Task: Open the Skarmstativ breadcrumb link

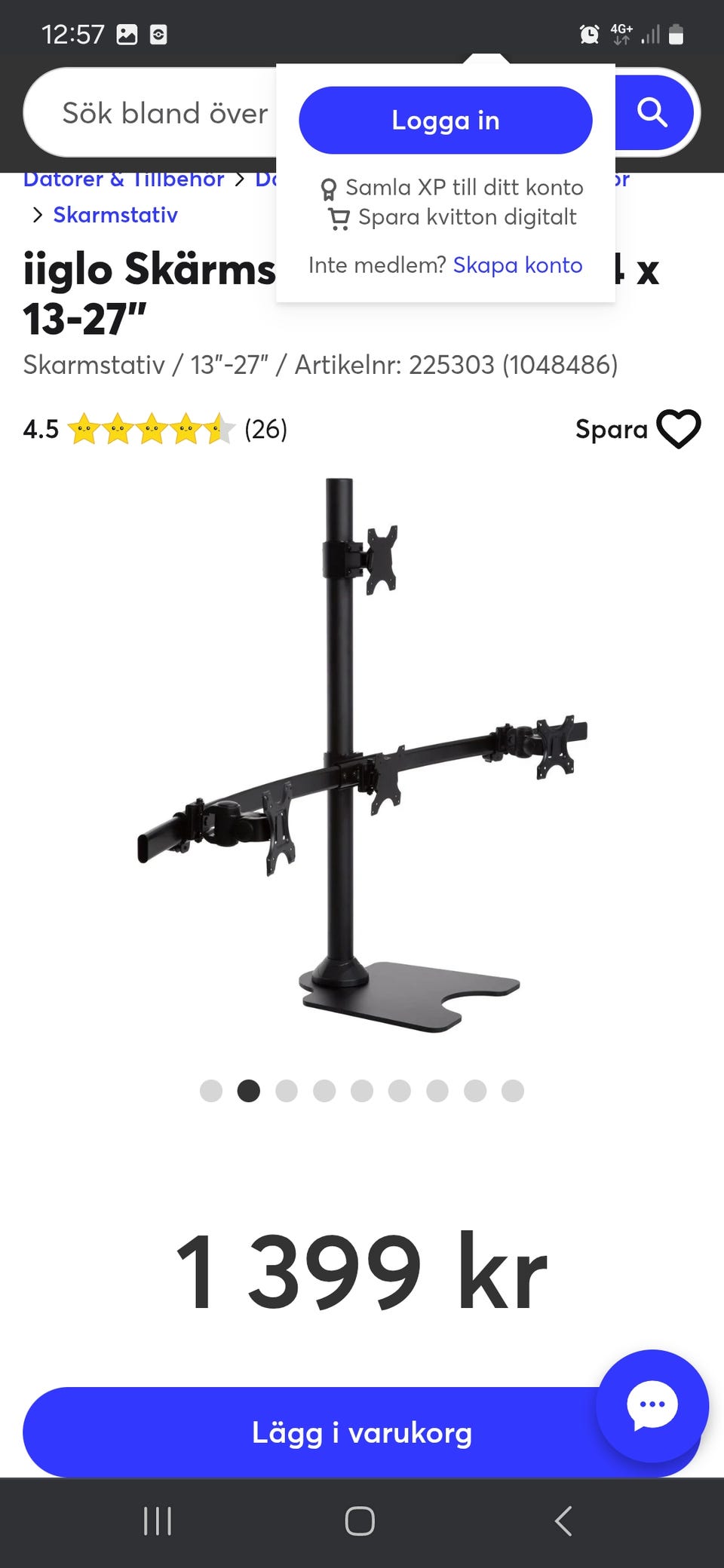Action: 115,216
